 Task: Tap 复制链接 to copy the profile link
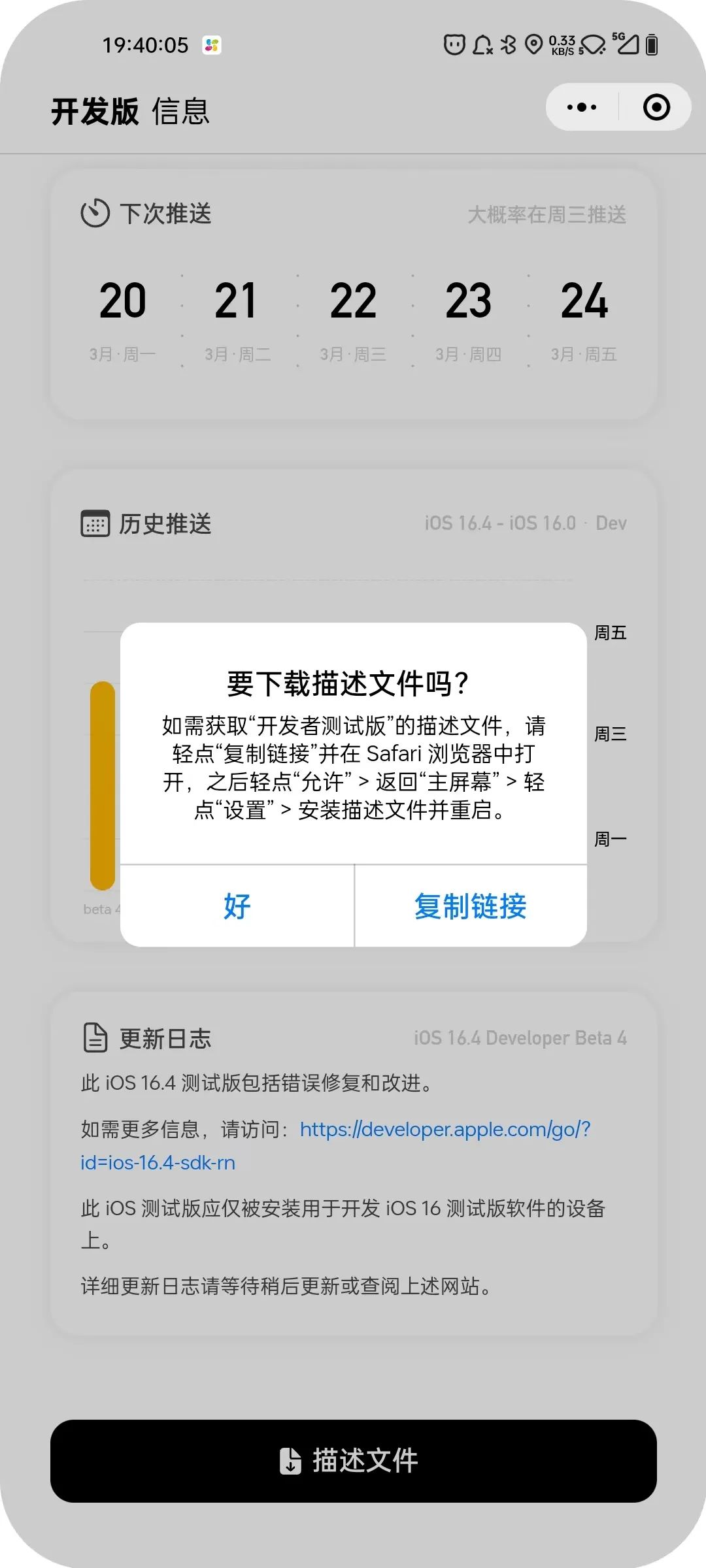[x=470, y=907]
